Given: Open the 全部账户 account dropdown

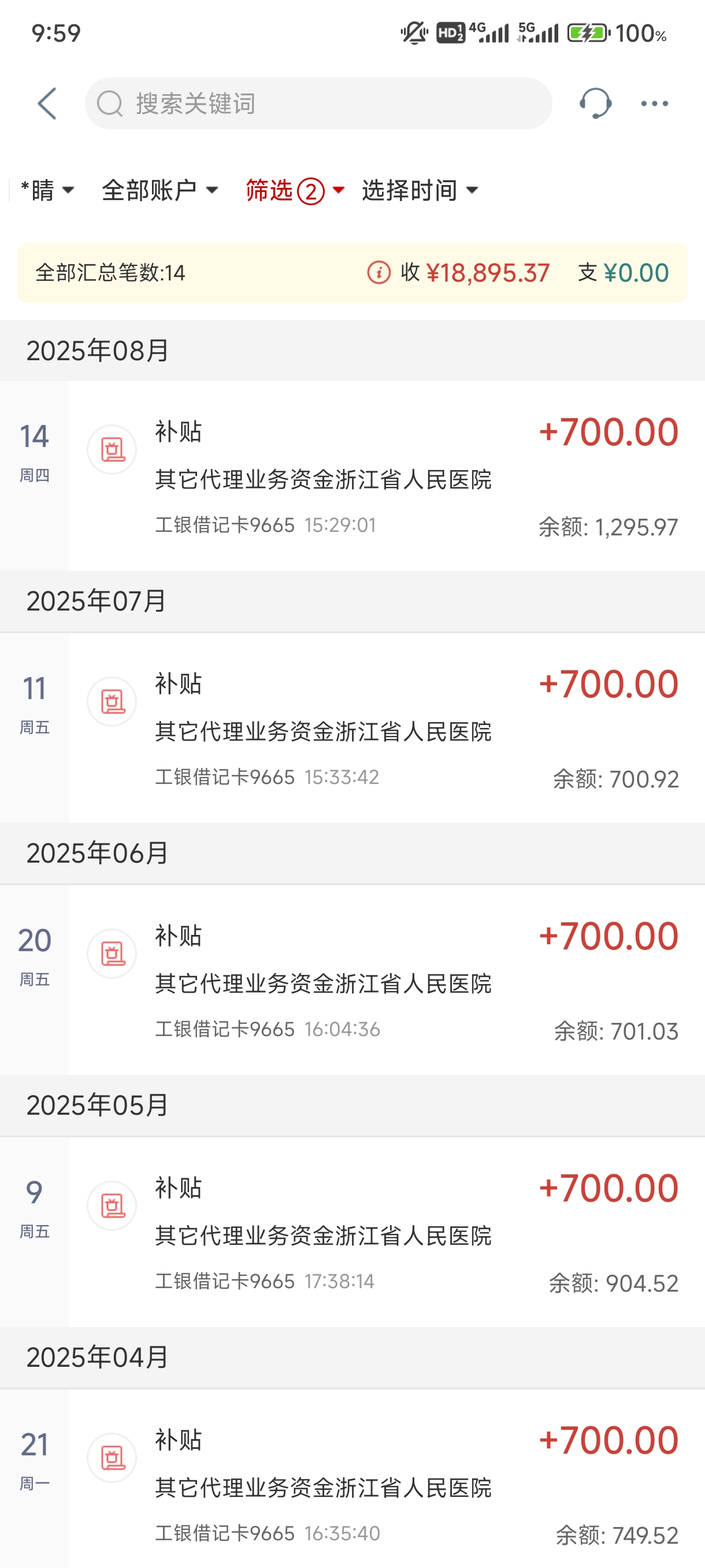Looking at the screenshot, I should click(159, 191).
